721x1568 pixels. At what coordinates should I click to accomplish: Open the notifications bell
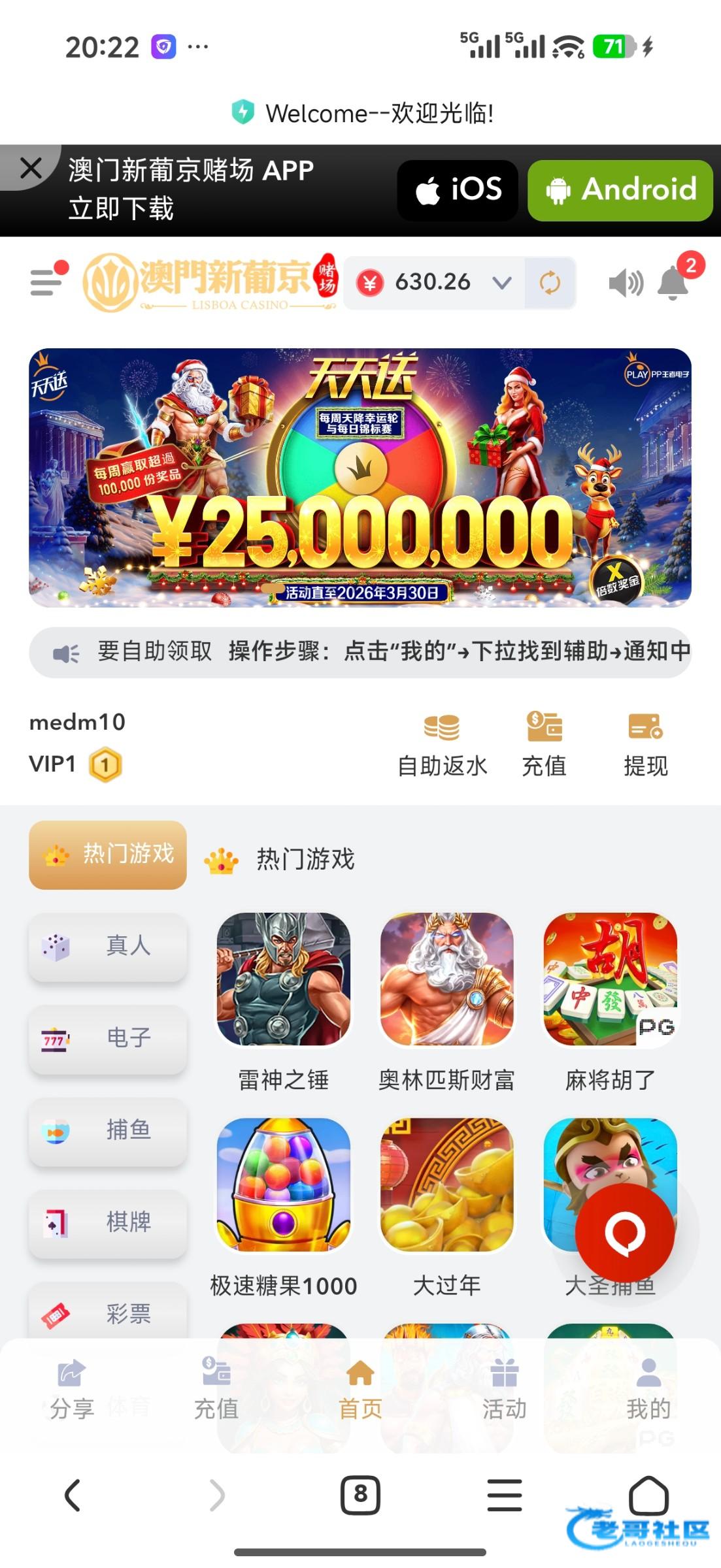(x=673, y=283)
